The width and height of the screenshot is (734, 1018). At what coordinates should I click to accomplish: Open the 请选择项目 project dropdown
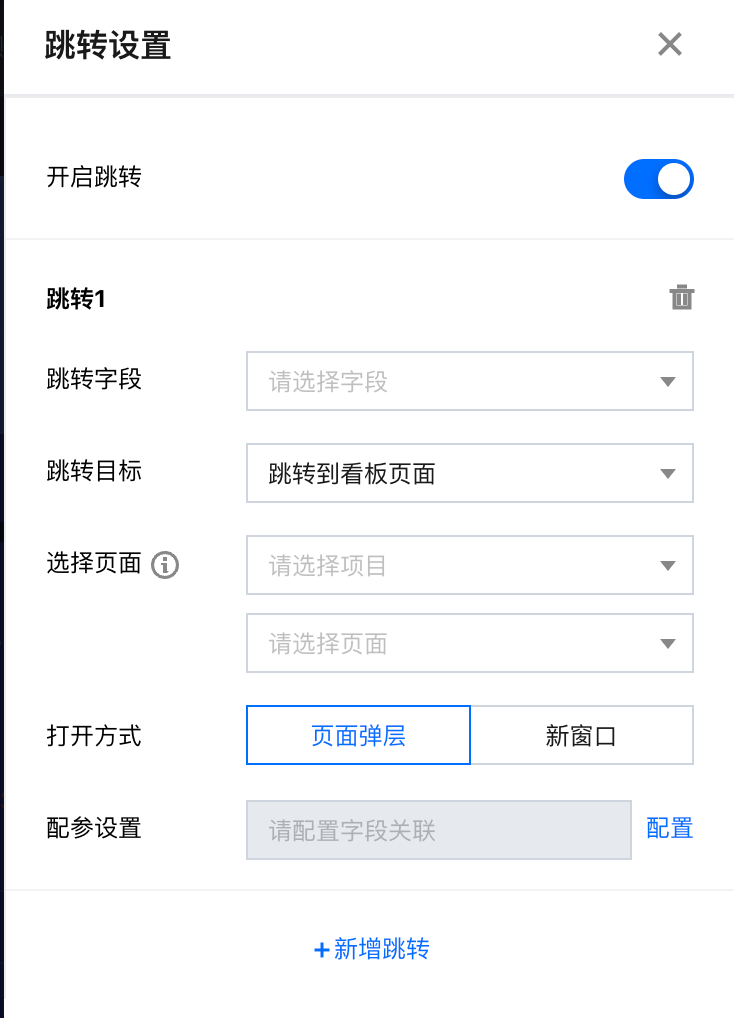(469, 566)
